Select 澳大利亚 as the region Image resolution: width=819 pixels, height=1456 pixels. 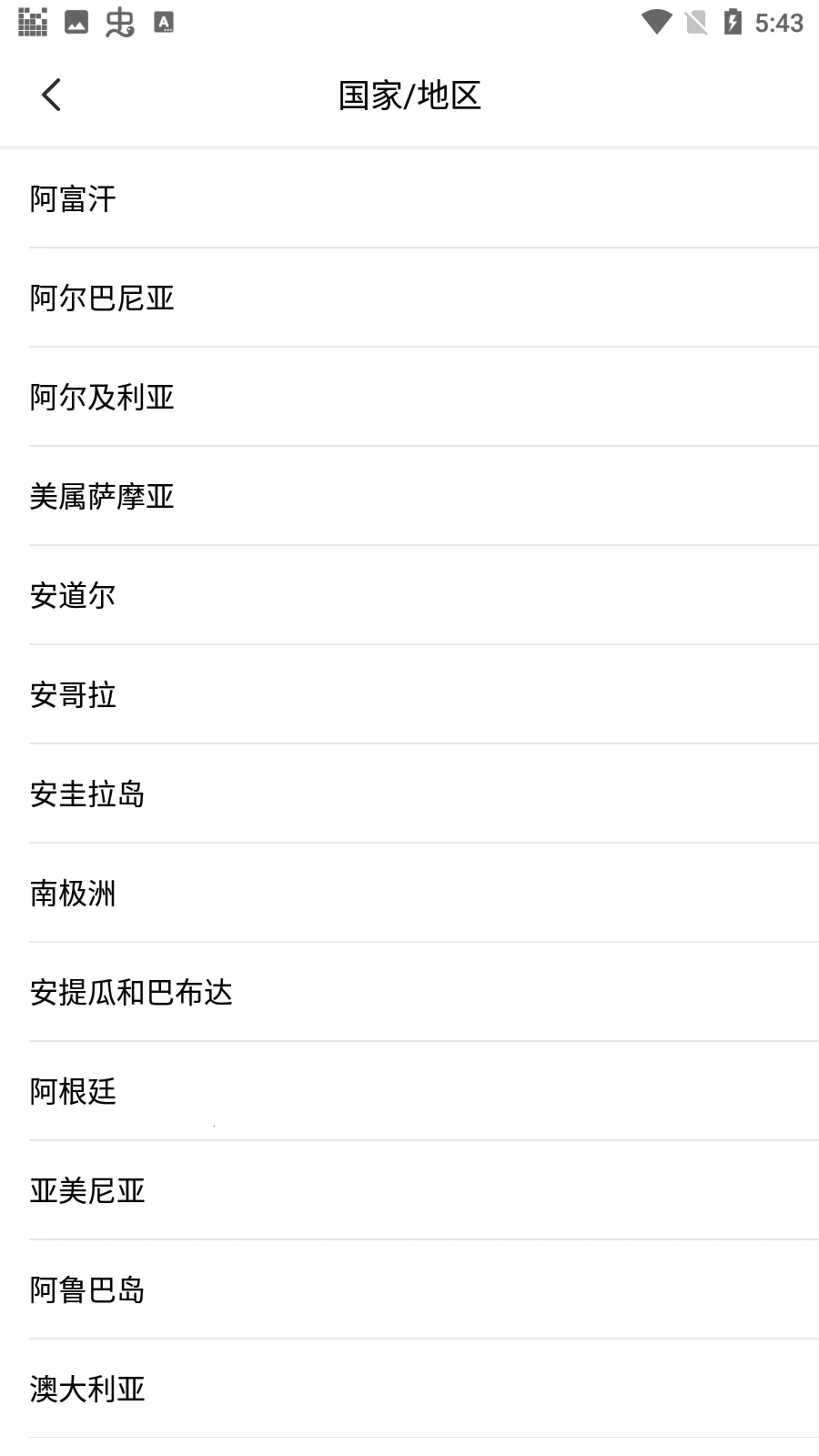coord(87,1389)
